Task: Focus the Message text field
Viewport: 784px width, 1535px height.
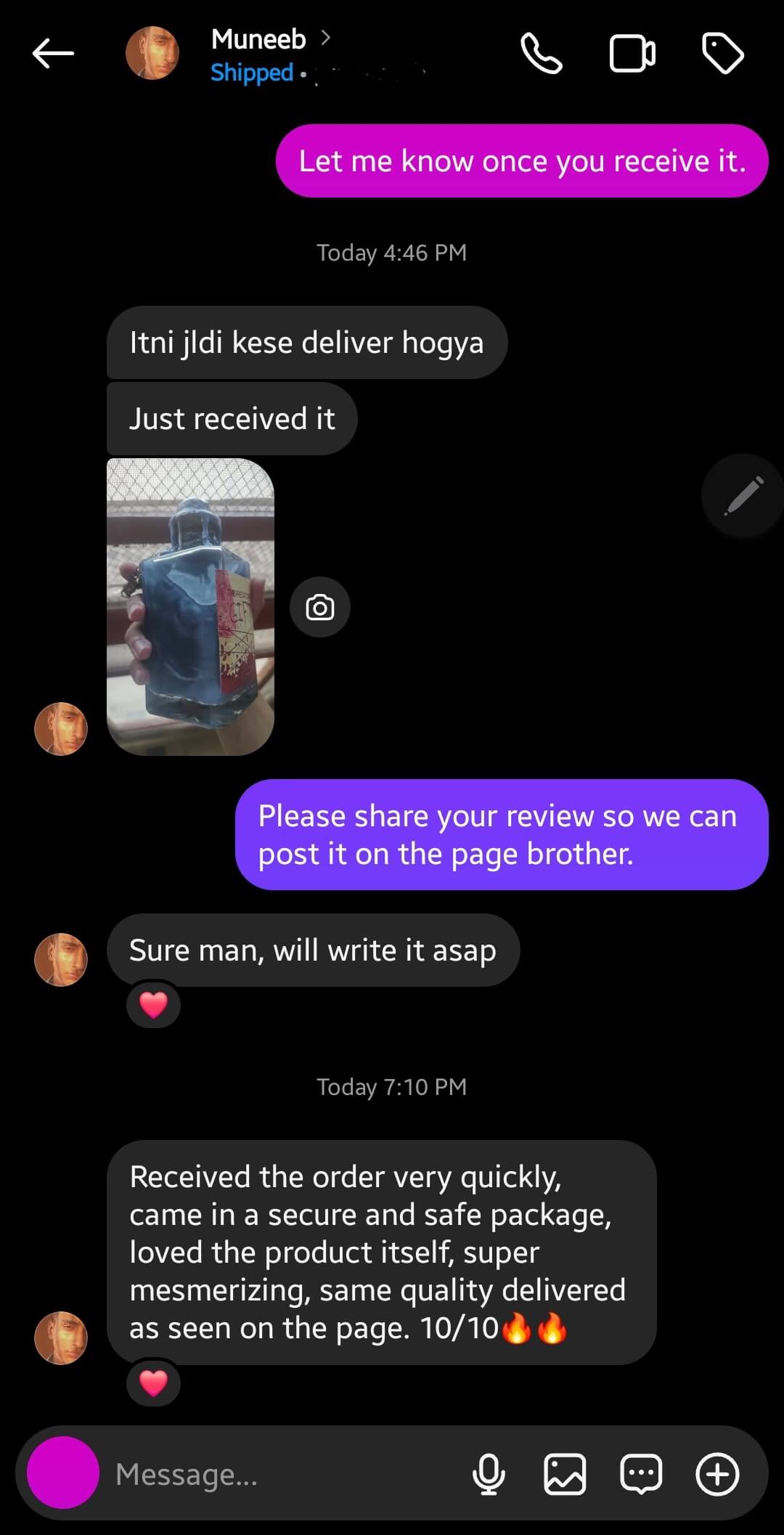Action: [x=283, y=1475]
